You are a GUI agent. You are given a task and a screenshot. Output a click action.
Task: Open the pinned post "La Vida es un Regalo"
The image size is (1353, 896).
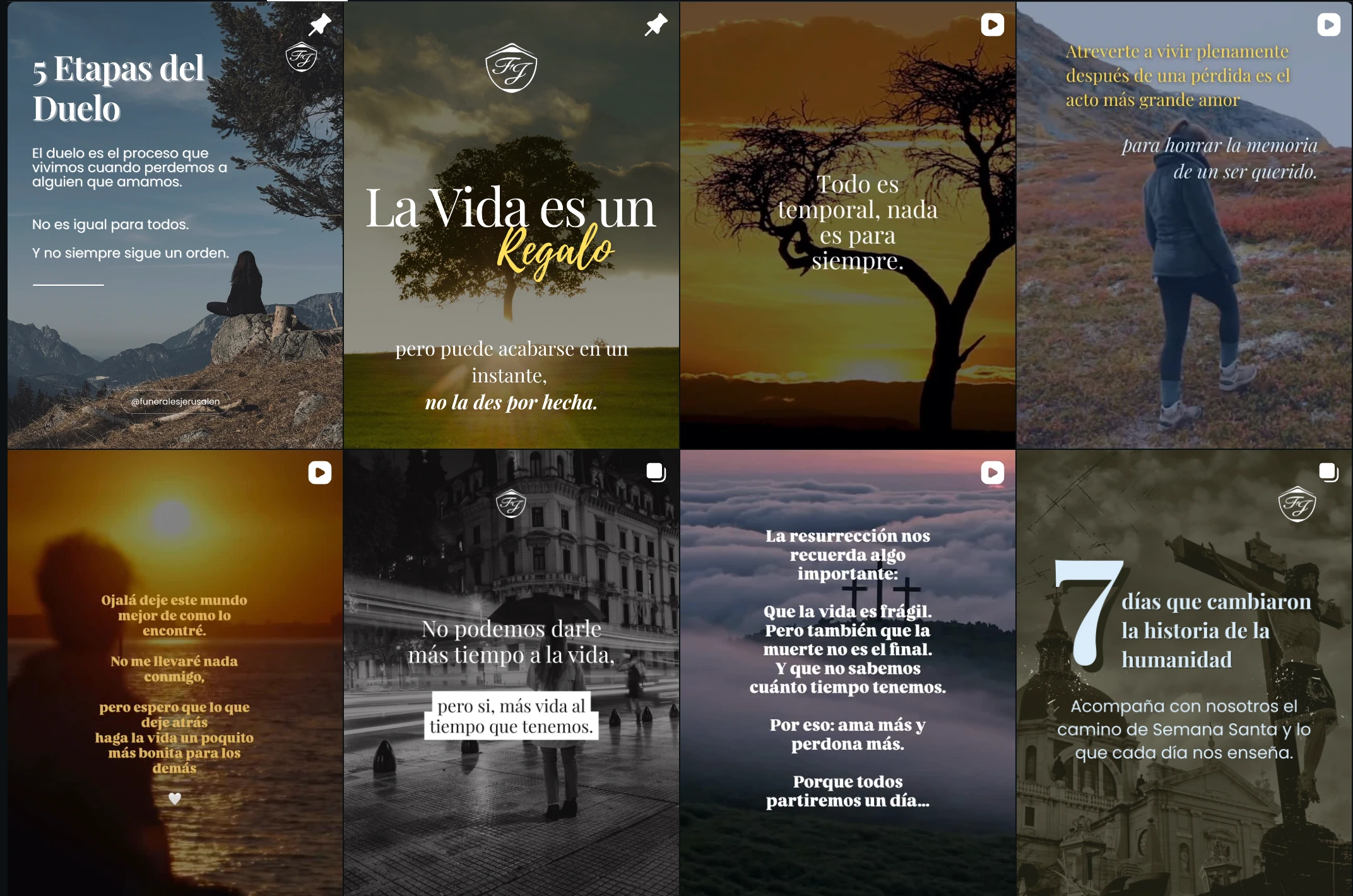click(511, 225)
